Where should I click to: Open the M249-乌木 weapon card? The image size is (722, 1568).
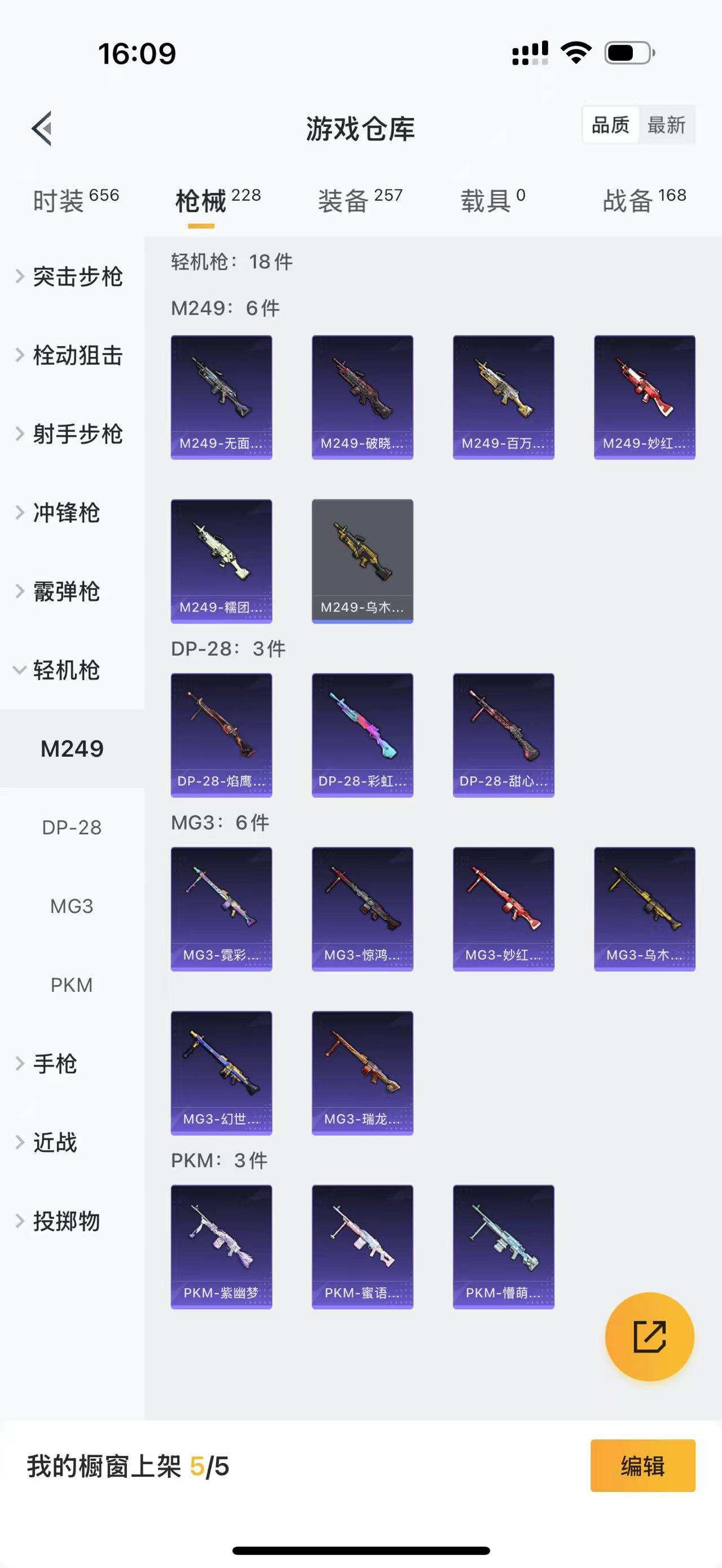coord(362,560)
